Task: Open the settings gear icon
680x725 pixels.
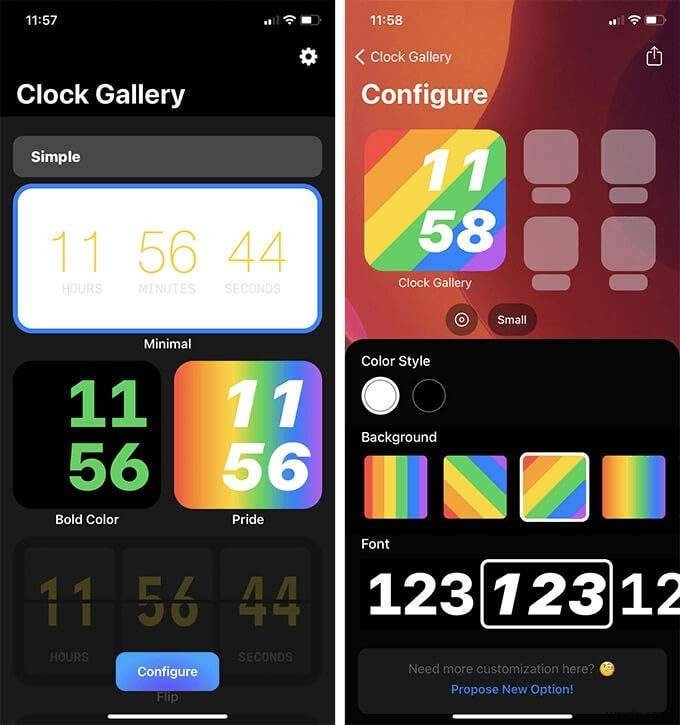Action: pos(308,57)
